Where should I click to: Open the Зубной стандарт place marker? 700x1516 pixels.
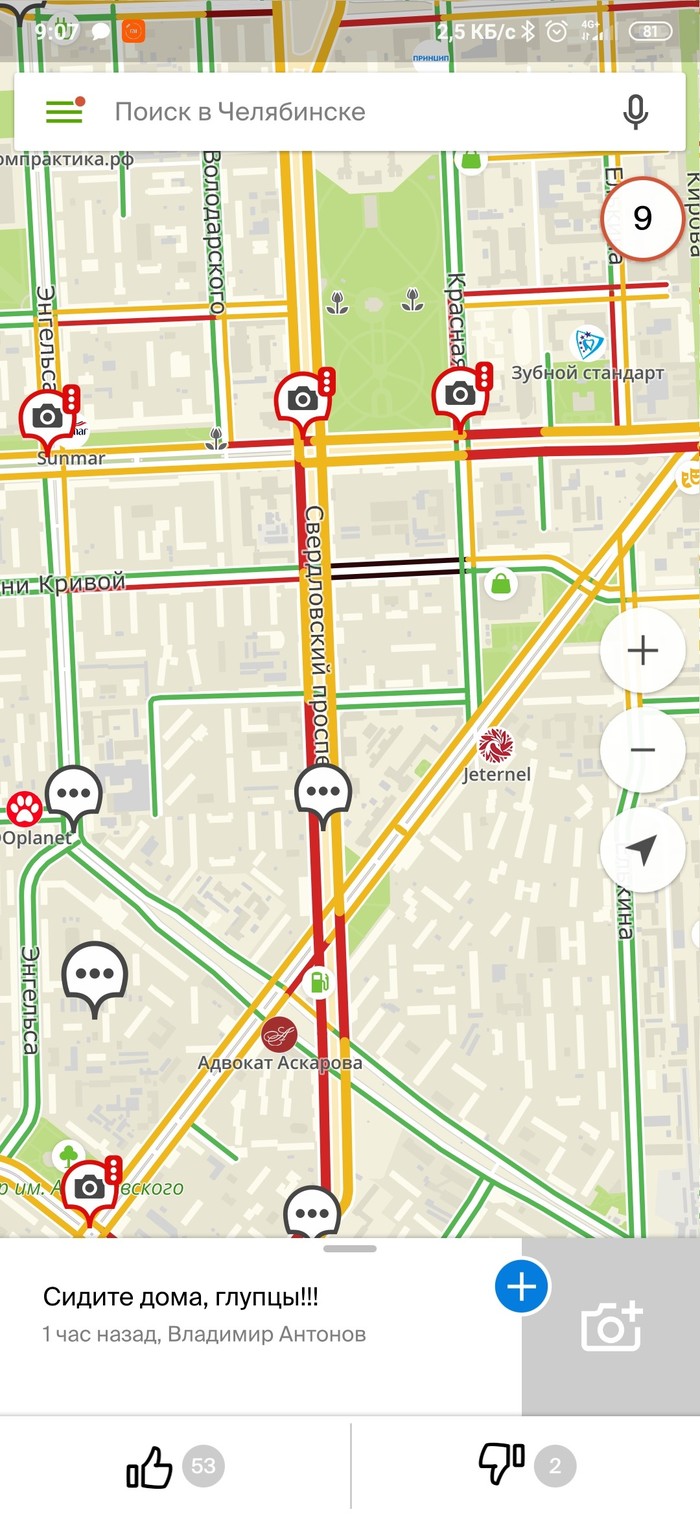[588, 344]
